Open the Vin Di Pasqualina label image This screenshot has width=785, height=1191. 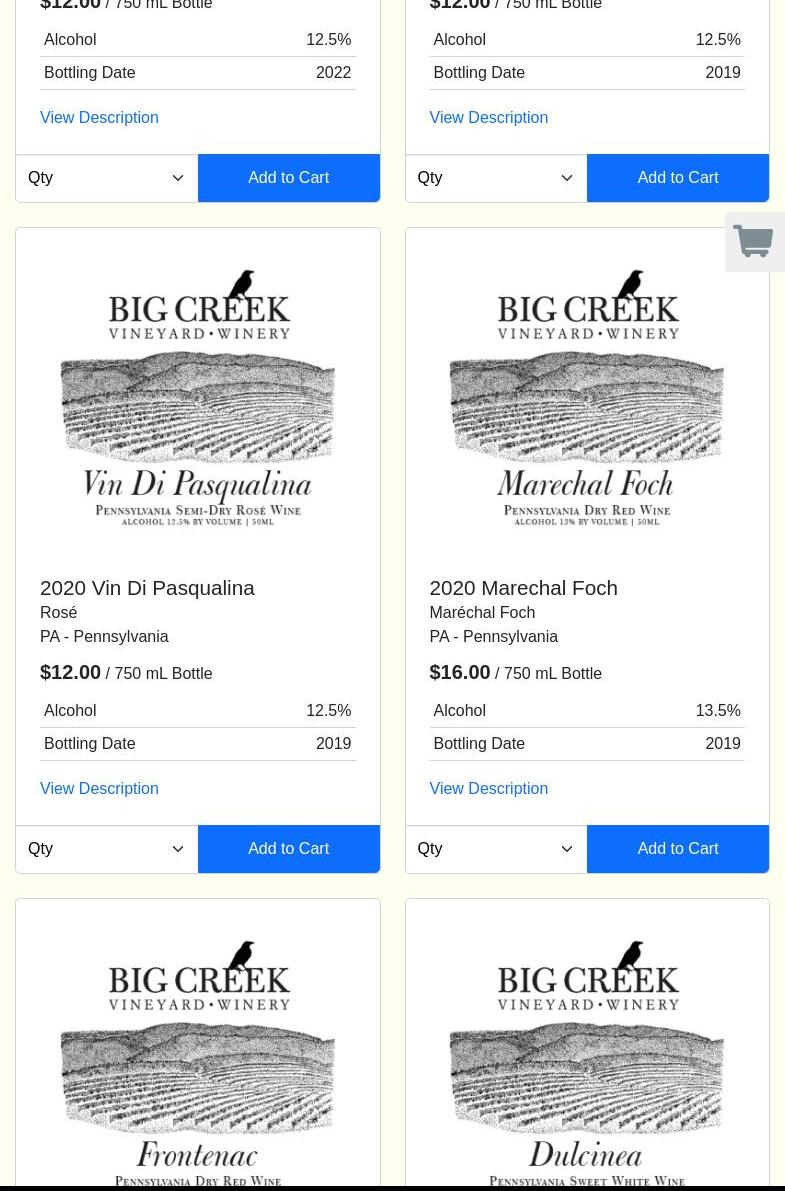[x=198, y=397]
